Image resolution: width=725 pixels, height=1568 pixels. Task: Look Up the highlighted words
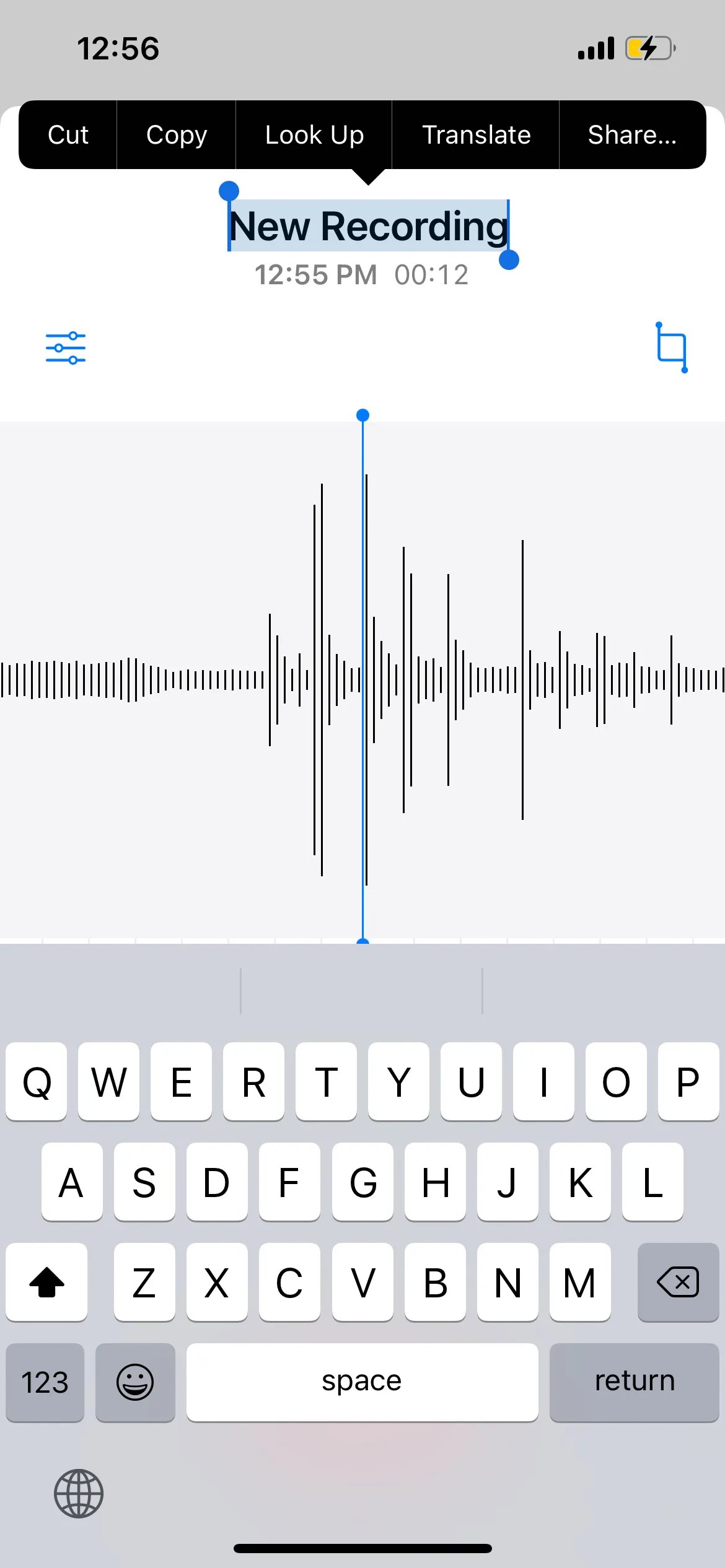pos(314,134)
